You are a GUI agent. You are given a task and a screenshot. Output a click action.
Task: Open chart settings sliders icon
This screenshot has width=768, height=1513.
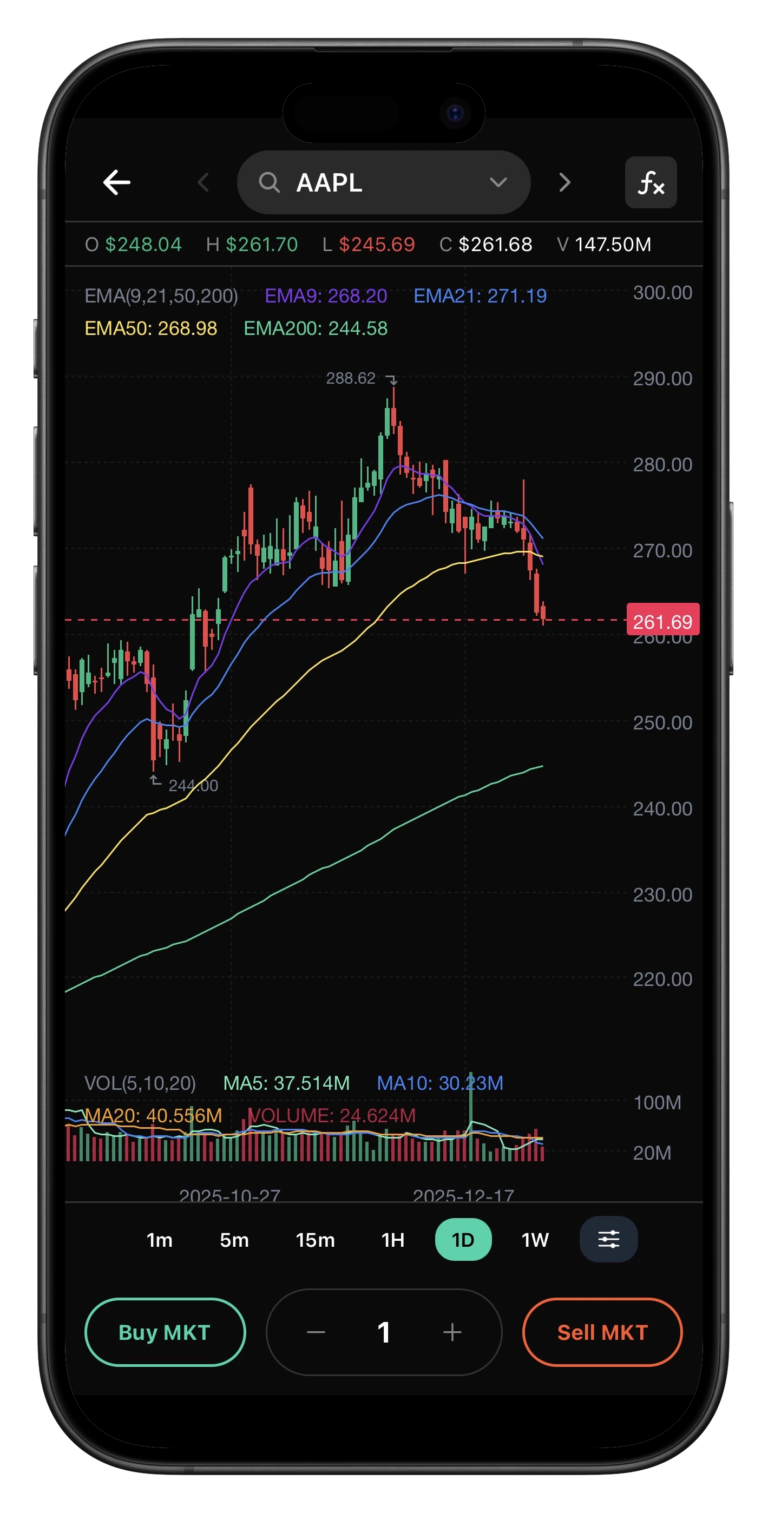tap(609, 1240)
